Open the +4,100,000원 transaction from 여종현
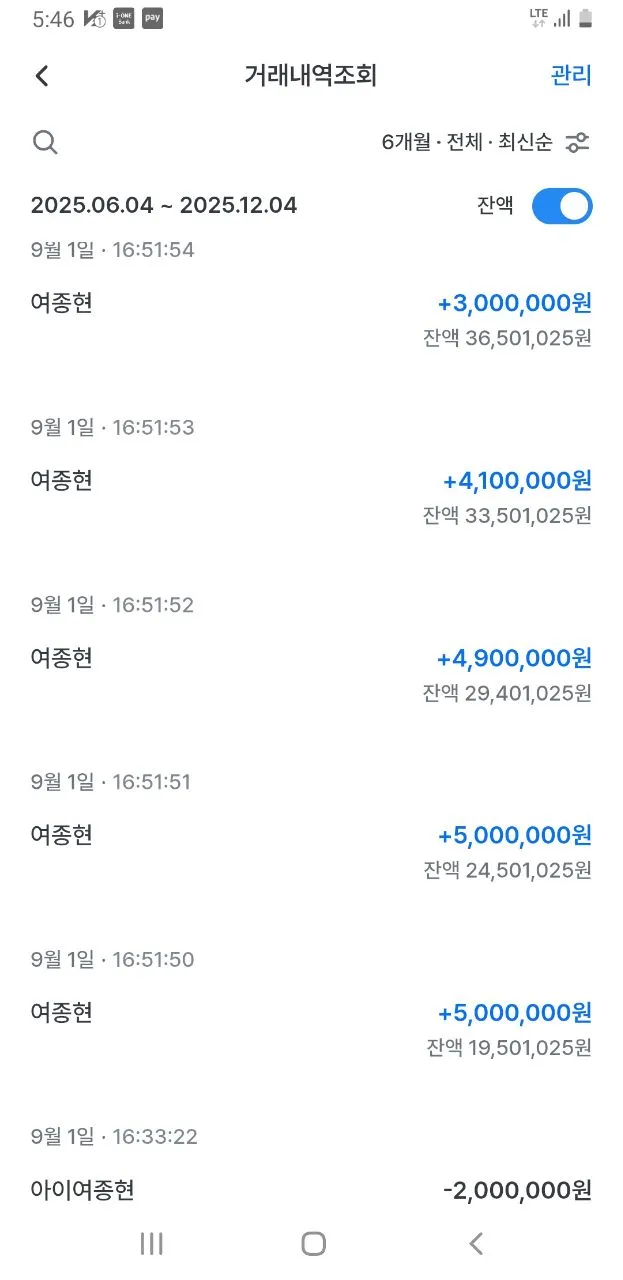Screen dimensions: 623x1280 311,496
